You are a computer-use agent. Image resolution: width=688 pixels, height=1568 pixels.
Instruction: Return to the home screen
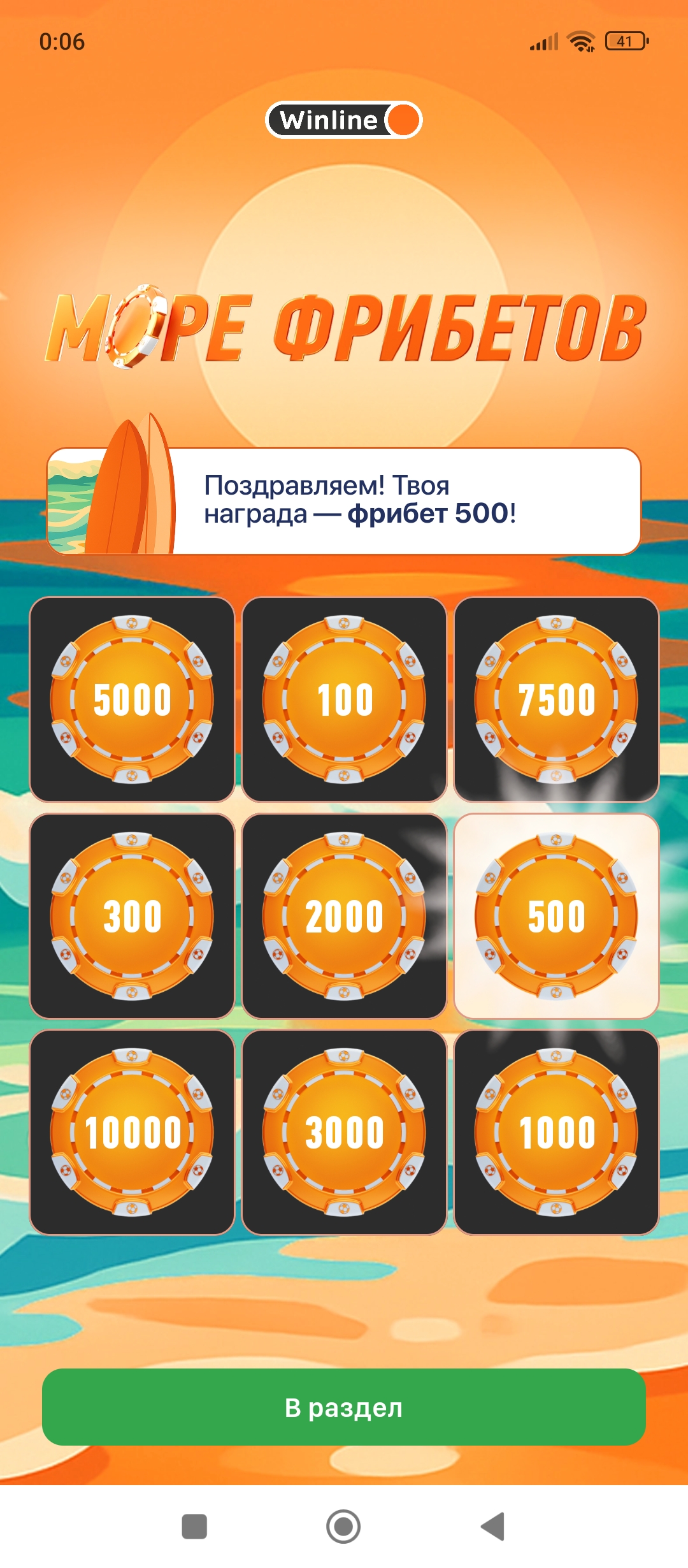pyautogui.click(x=343, y=1527)
